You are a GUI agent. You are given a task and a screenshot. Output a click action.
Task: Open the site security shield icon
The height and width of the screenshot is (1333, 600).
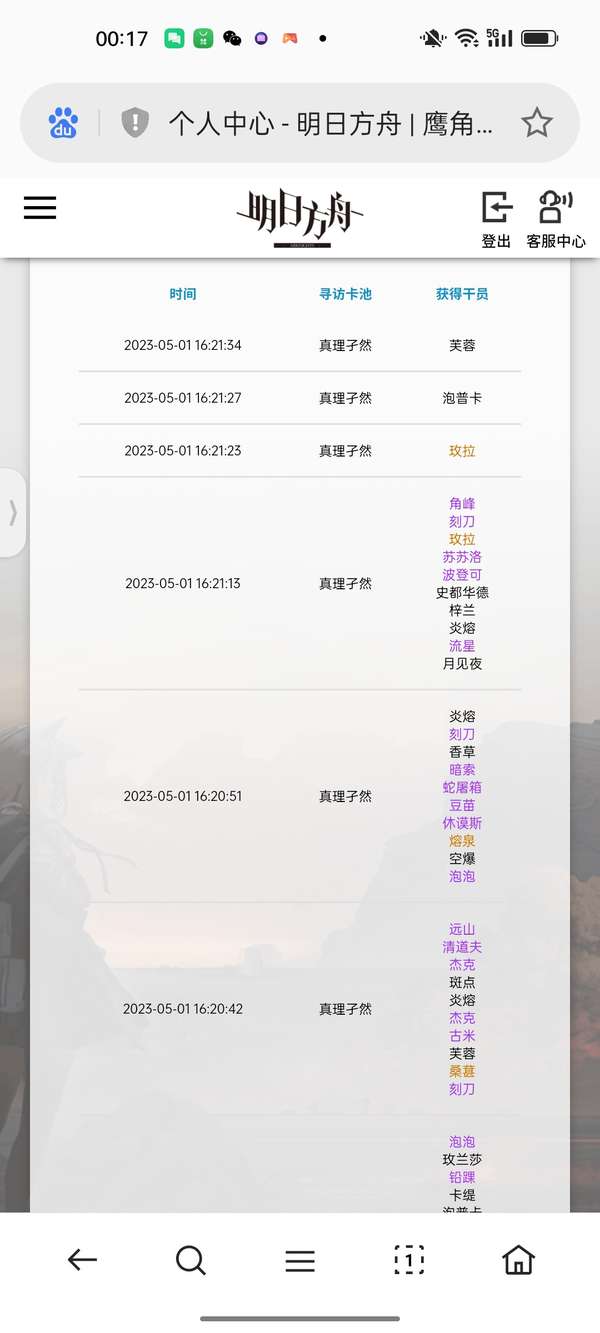tap(135, 123)
